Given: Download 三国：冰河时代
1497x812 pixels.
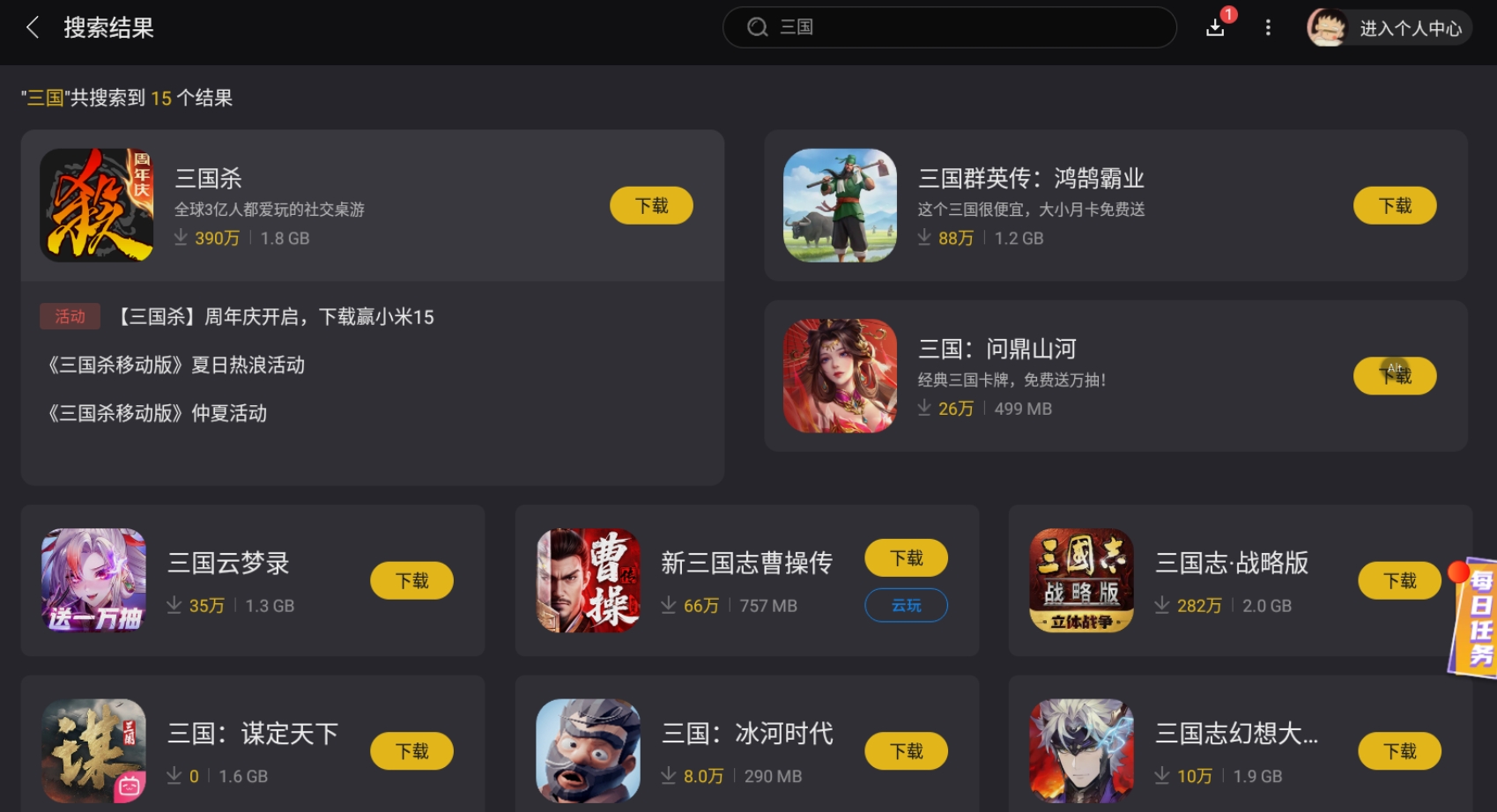Looking at the screenshot, I should pos(906,751).
